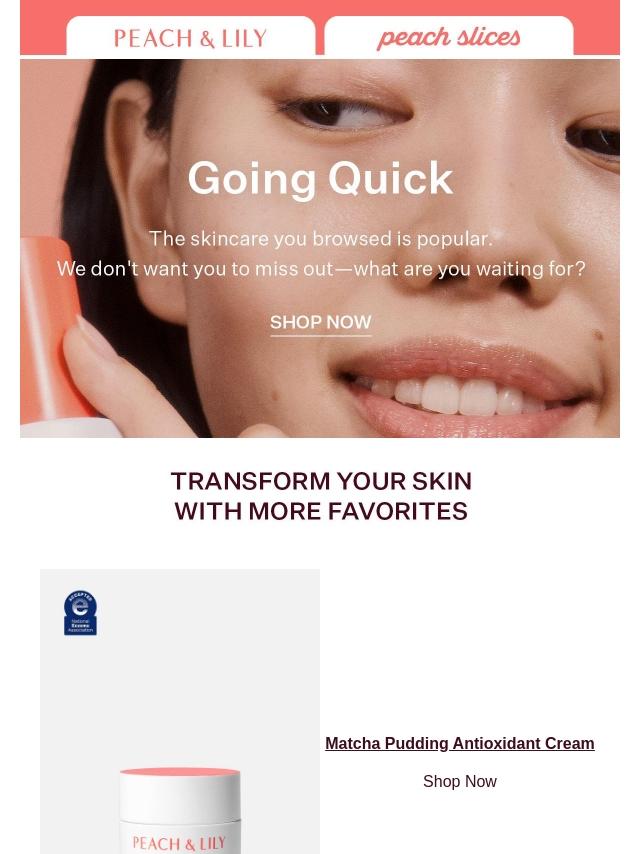Tap Shop Now under Matcha Pudding cream

point(460,781)
